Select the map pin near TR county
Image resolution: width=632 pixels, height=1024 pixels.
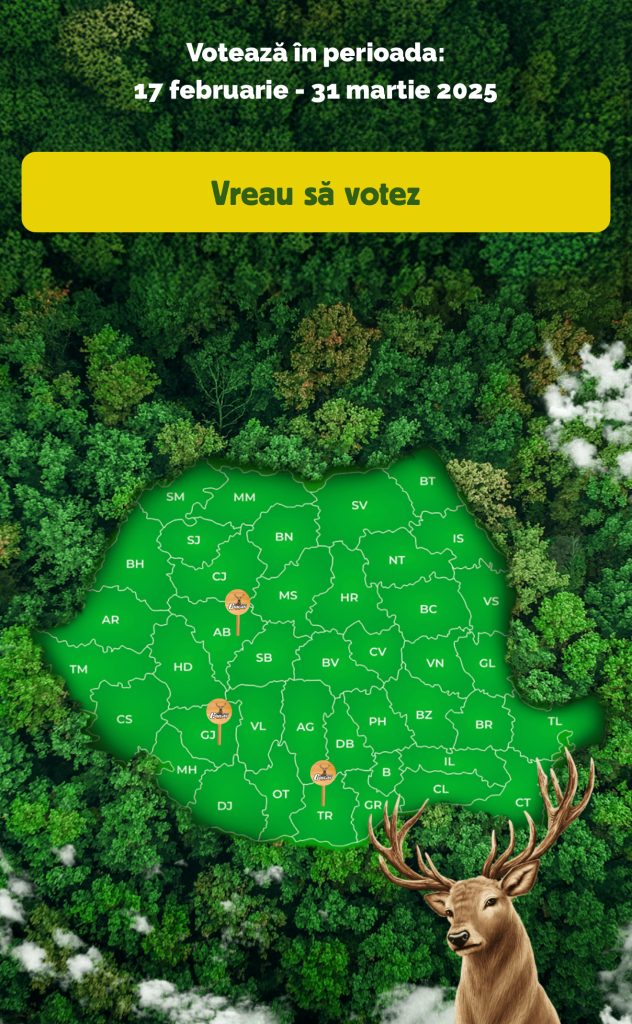[322, 774]
